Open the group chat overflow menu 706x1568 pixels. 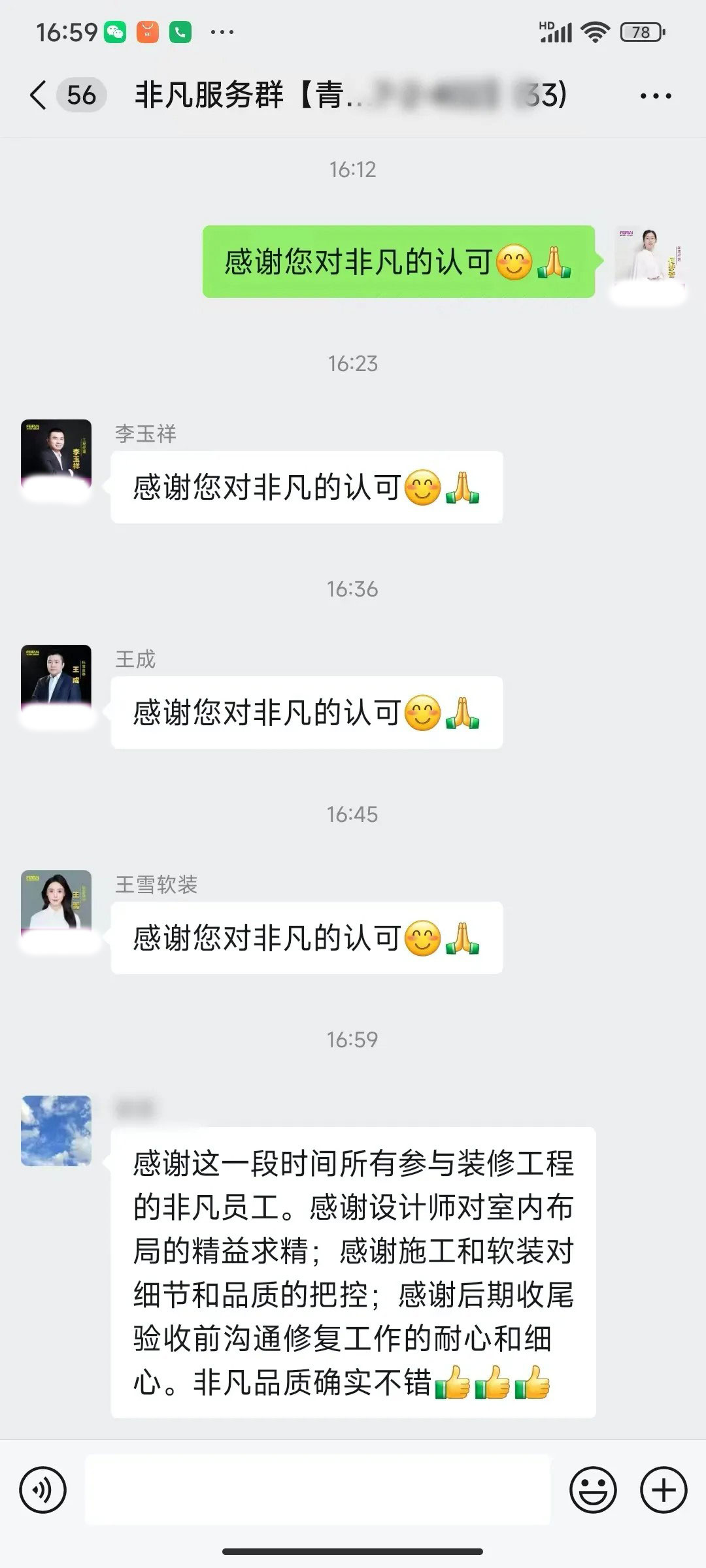point(655,96)
